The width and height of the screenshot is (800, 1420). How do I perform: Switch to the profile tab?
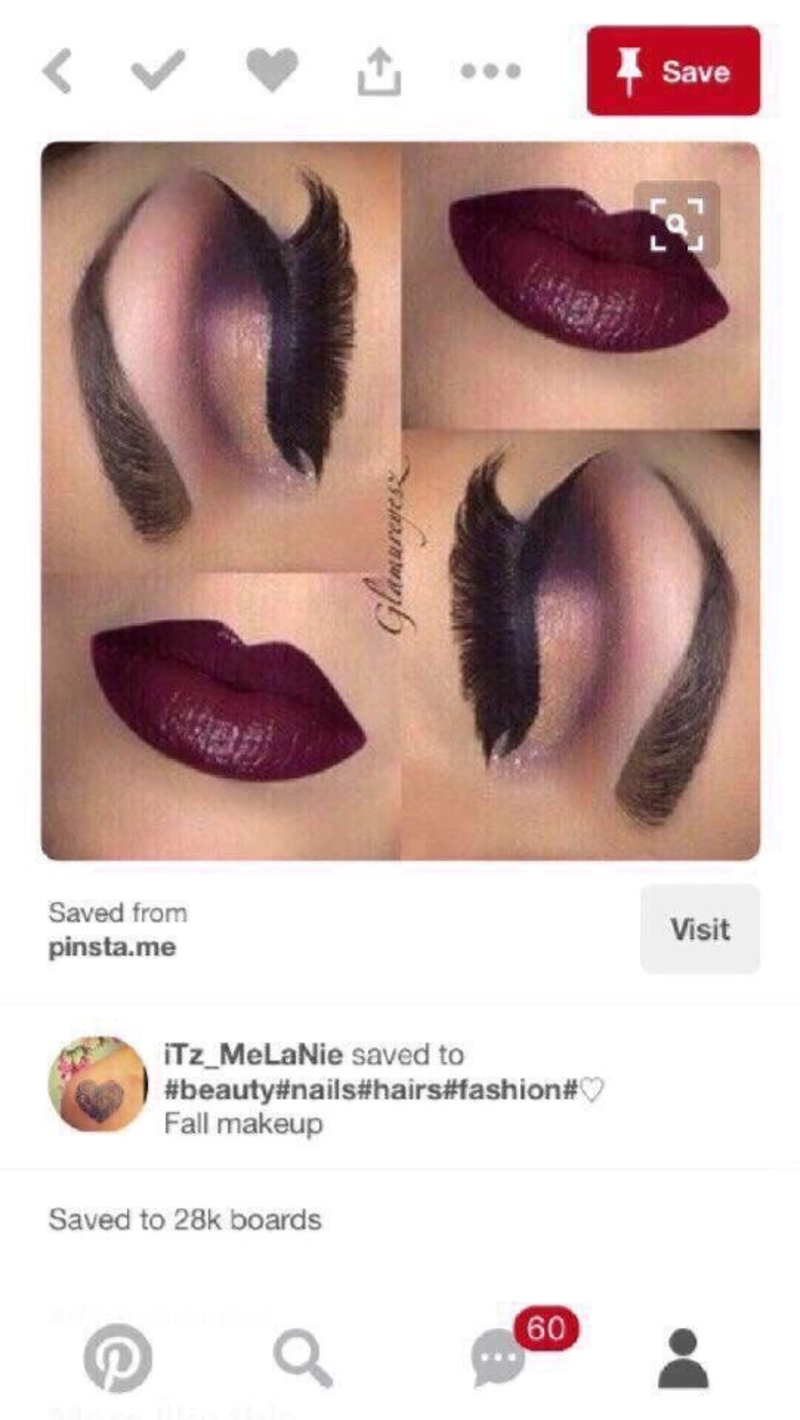pos(684,1359)
